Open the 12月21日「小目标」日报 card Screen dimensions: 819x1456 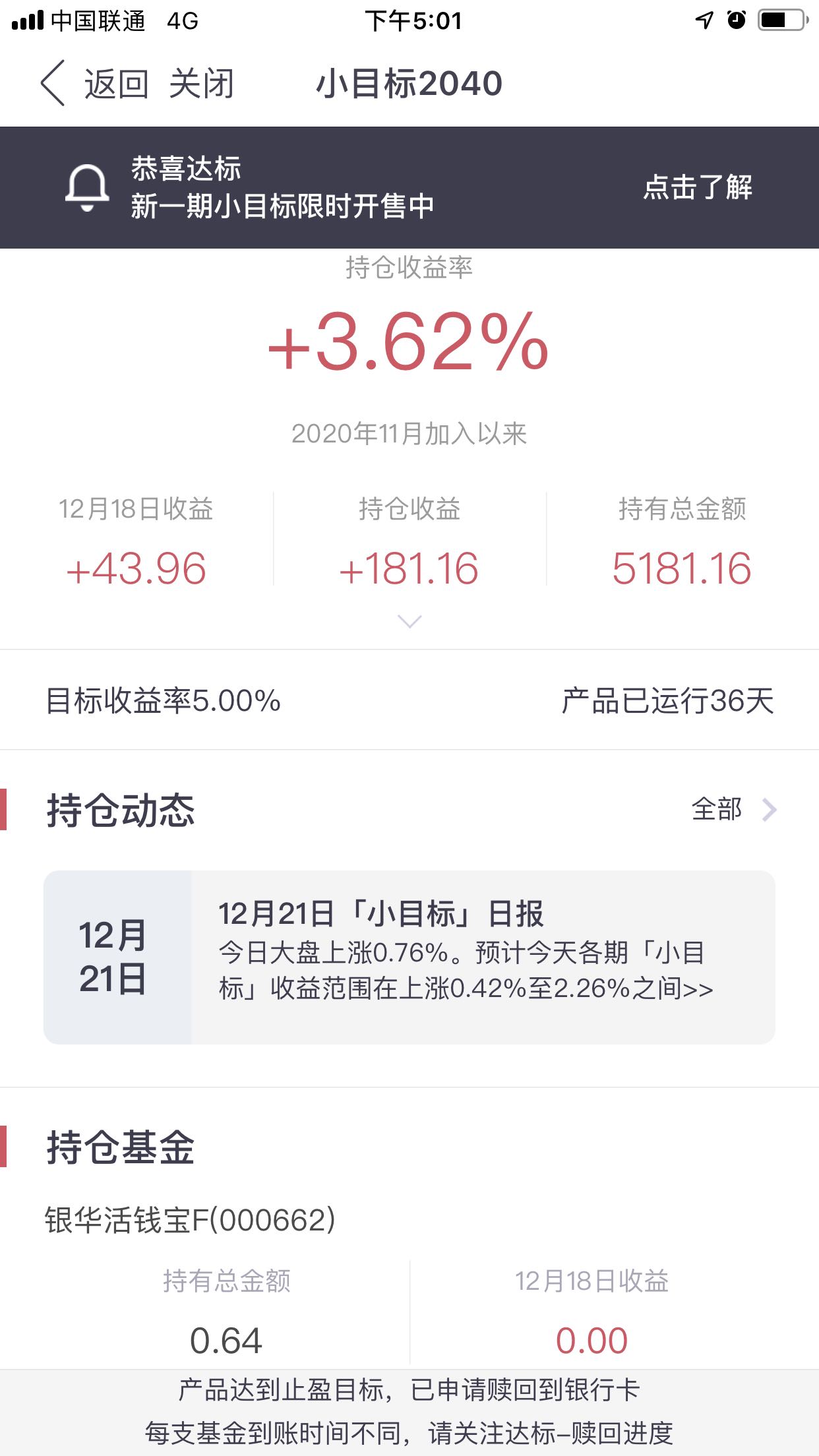tap(409, 957)
